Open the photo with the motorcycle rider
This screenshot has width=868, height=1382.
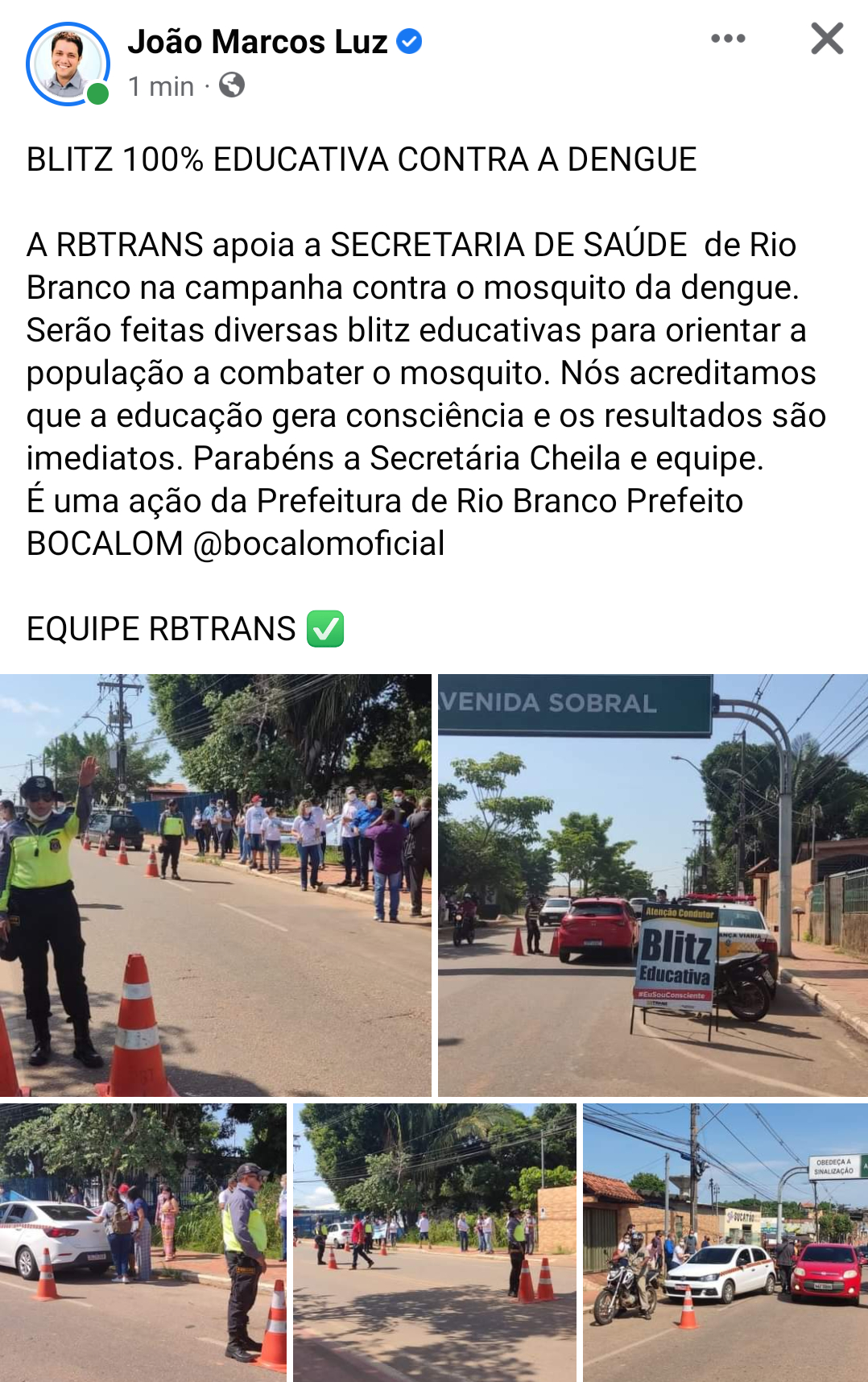pyautogui.click(x=725, y=1242)
